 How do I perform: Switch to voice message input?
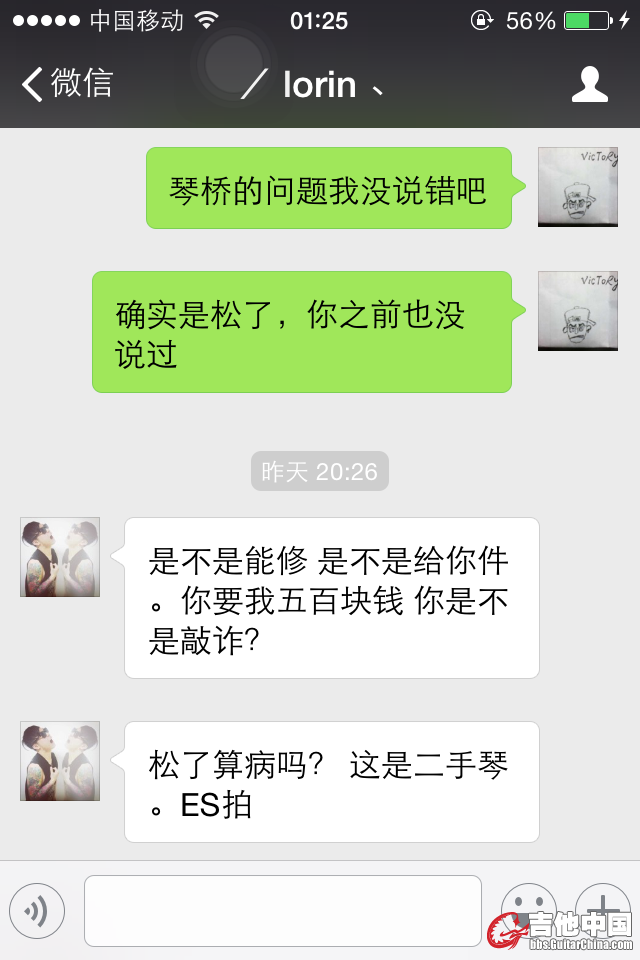[37, 910]
